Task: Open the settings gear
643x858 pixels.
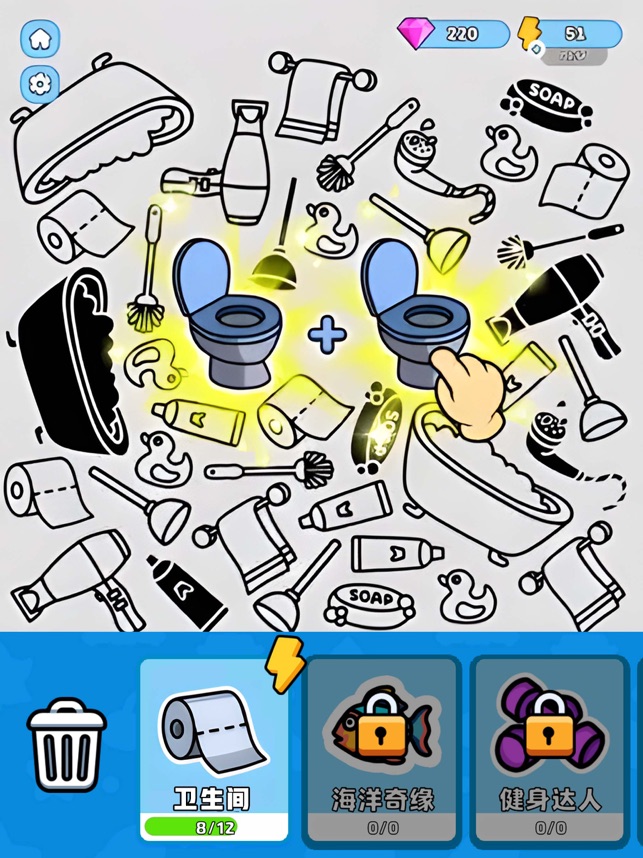Action: tap(40, 83)
